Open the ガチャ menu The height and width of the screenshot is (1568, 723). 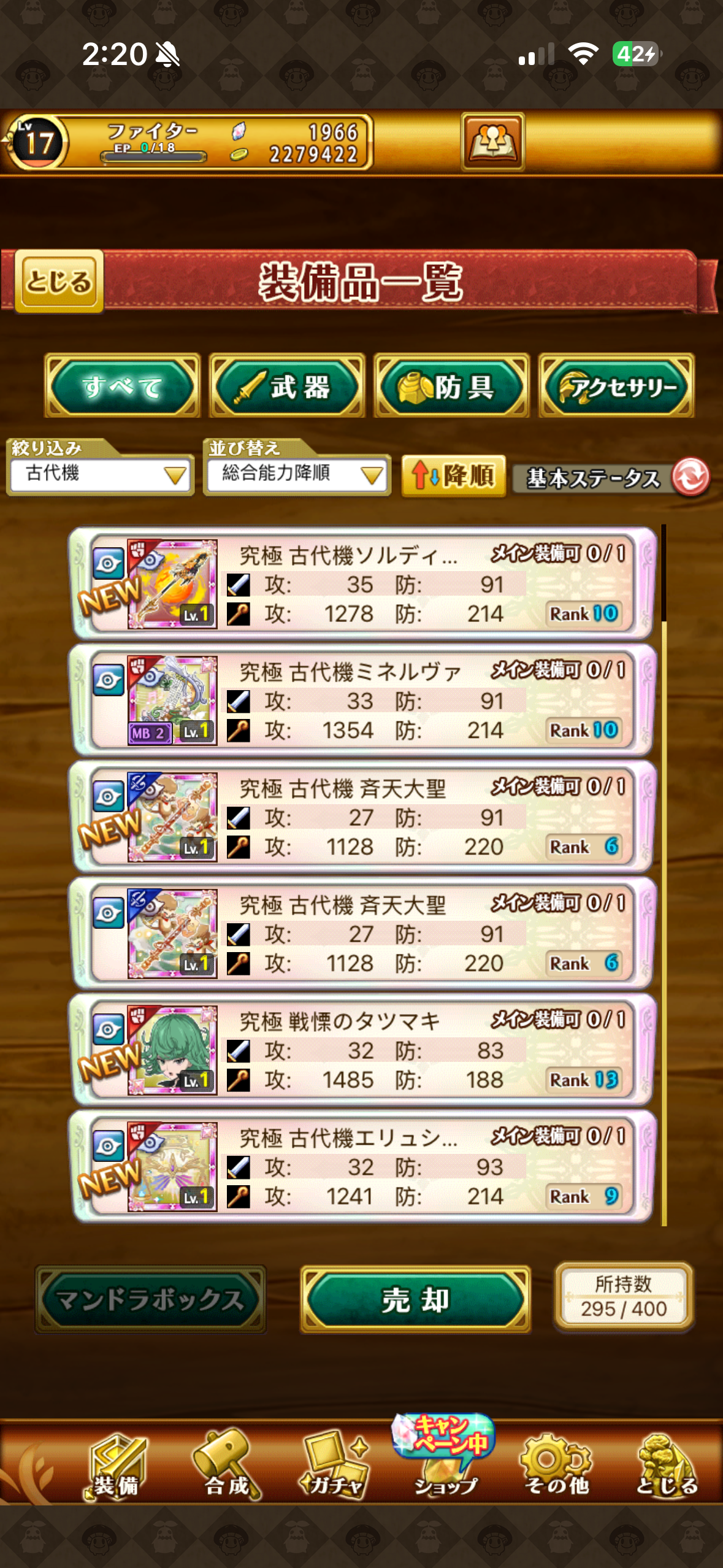(334, 1465)
